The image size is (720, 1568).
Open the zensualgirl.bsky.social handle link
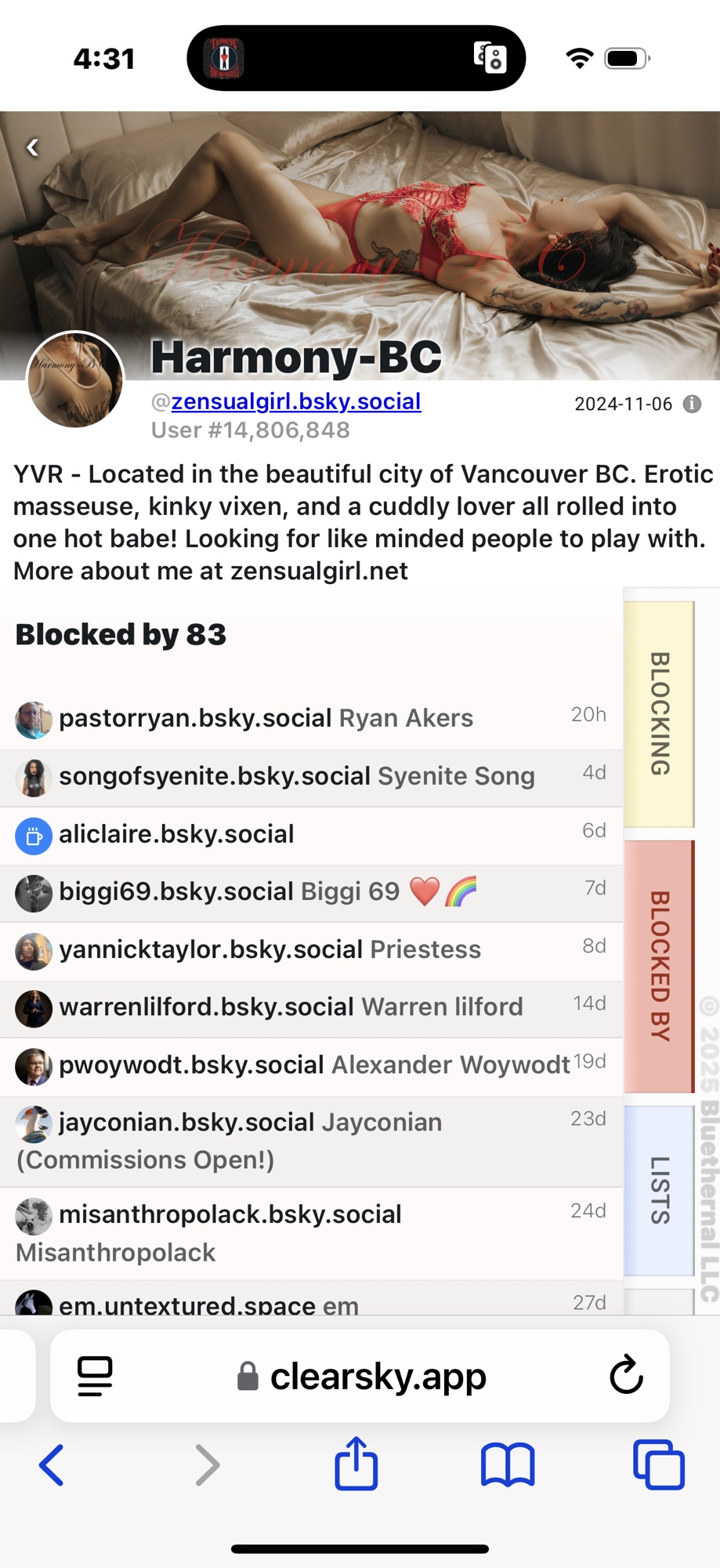click(296, 401)
